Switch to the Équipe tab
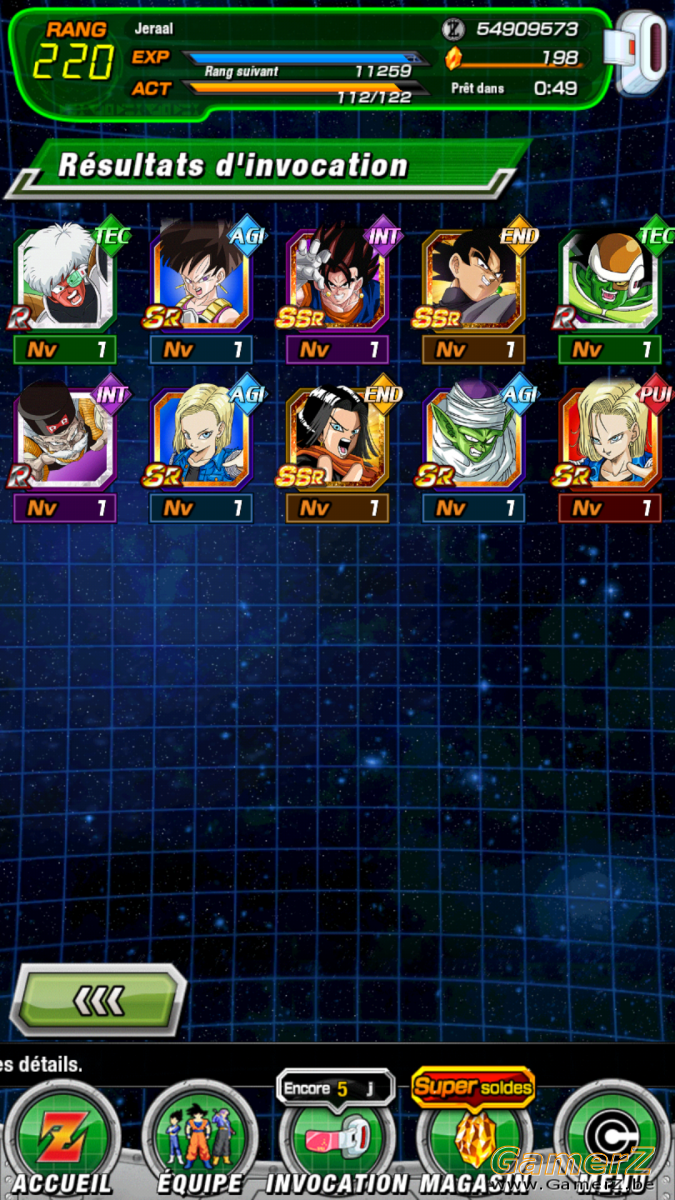 [x=200, y=1138]
